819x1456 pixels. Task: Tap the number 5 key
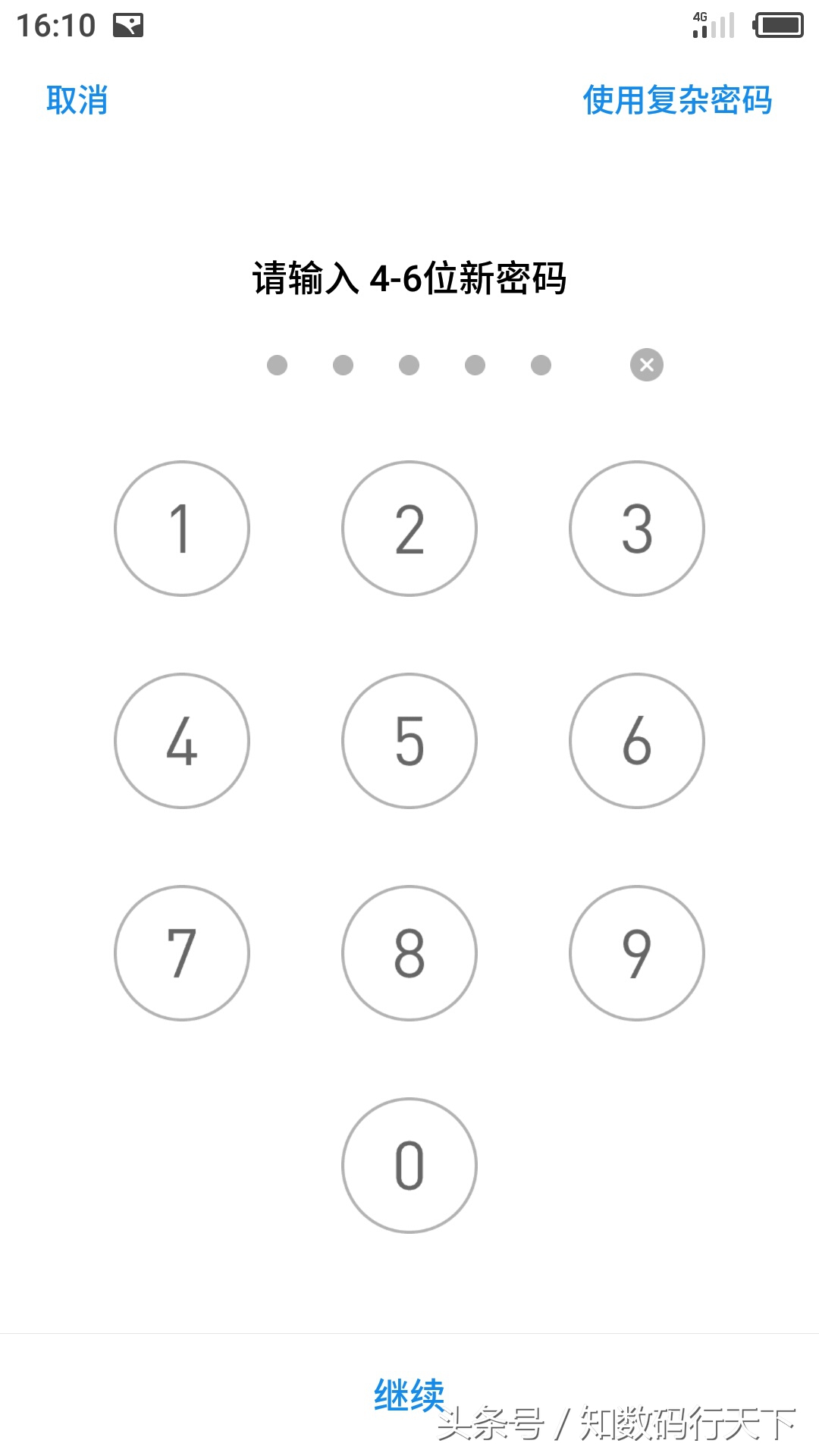pyautogui.click(x=409, y=741)
